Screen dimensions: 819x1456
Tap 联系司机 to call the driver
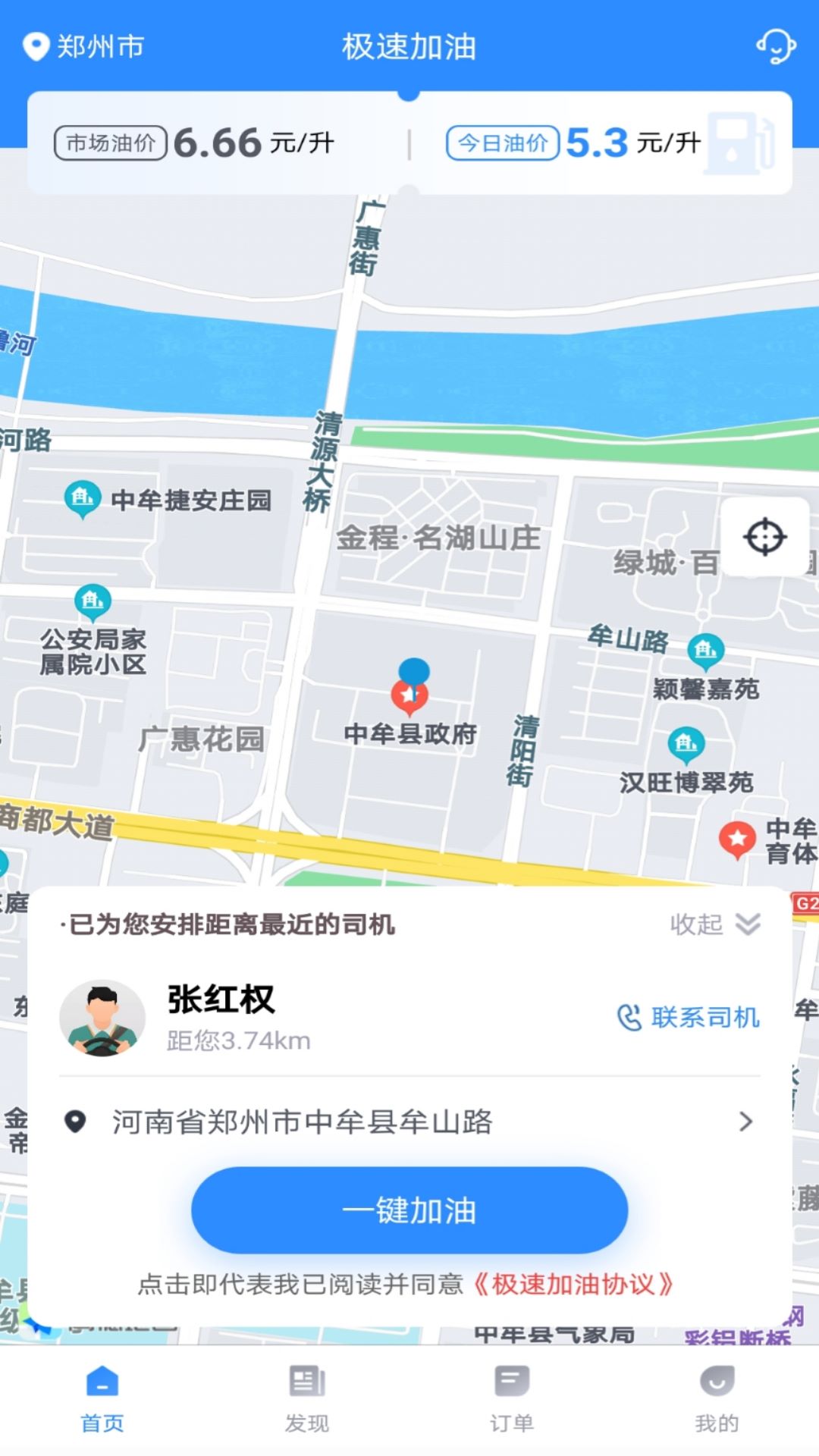[x=688, y=1017]
